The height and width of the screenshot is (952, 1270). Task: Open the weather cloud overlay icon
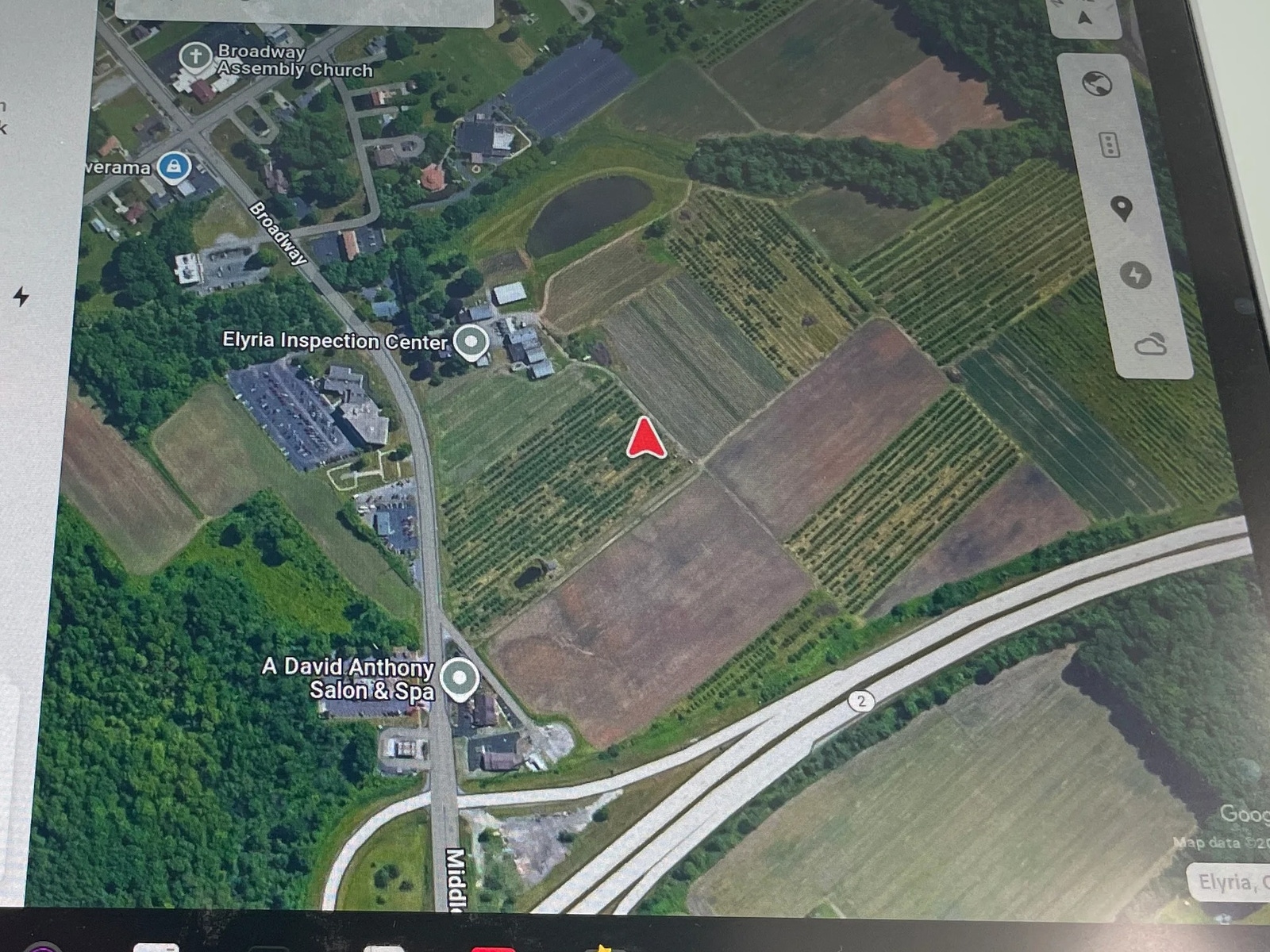1150,344
